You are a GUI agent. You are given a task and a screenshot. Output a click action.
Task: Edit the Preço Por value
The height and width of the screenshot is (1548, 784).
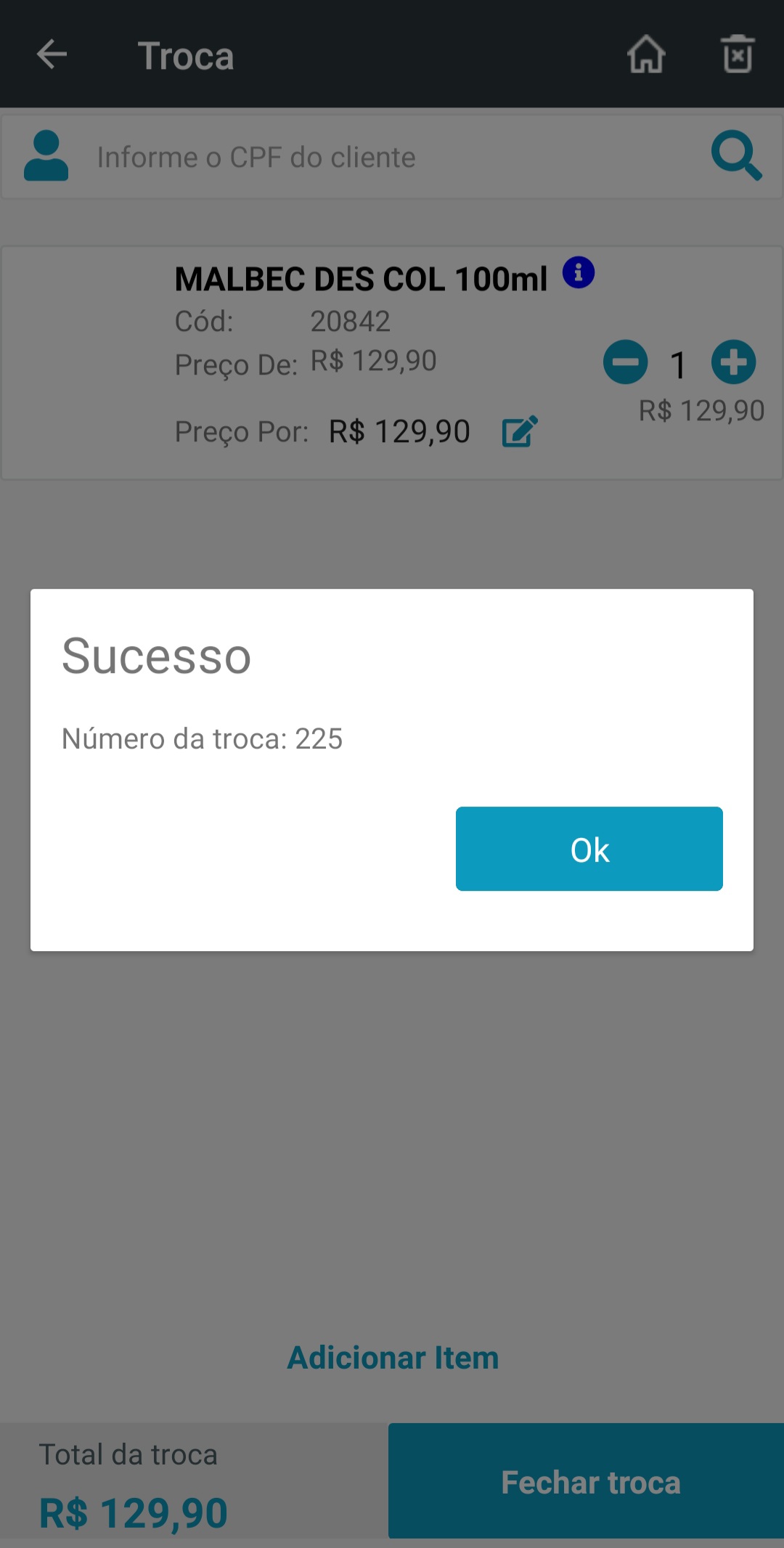click(520, 431)
